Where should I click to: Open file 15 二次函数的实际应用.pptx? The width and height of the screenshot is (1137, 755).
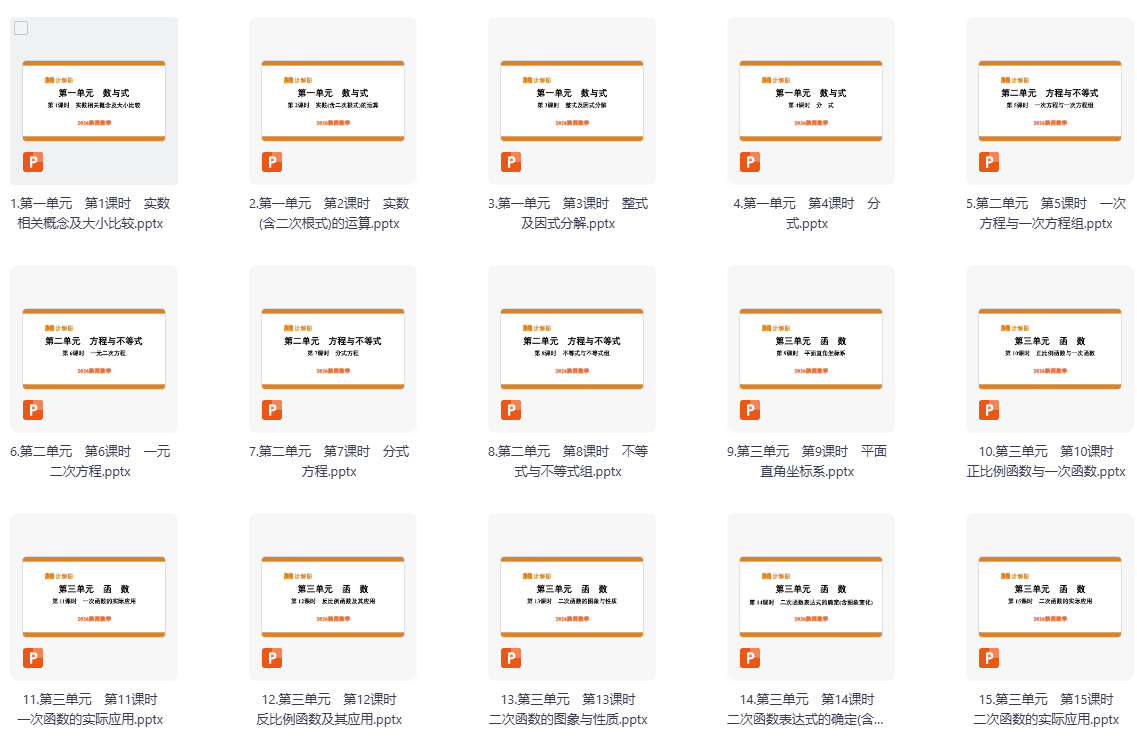coord(1050,597)
